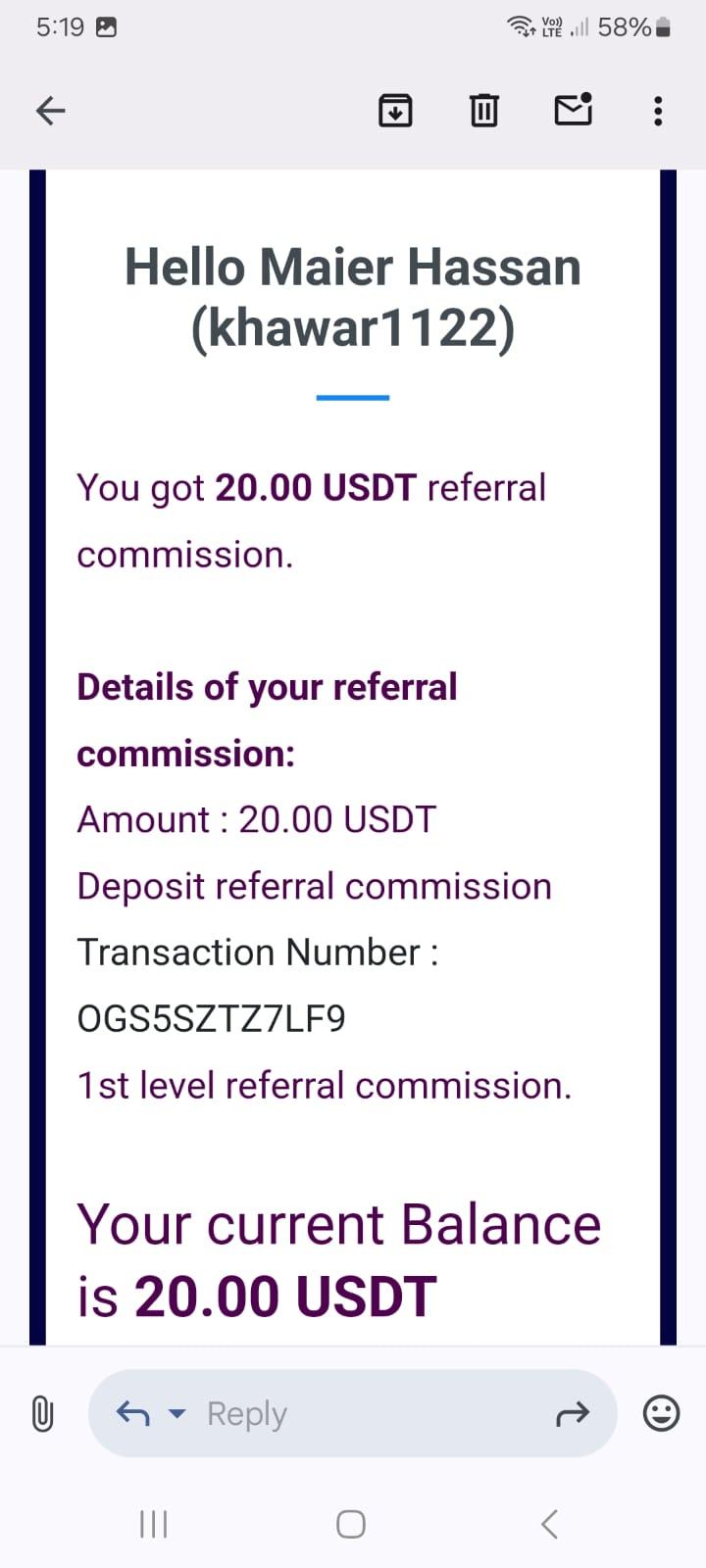This screenshot has height=1568, width=706.
Task: Forward this email
Action: [x=573, y=1413]
